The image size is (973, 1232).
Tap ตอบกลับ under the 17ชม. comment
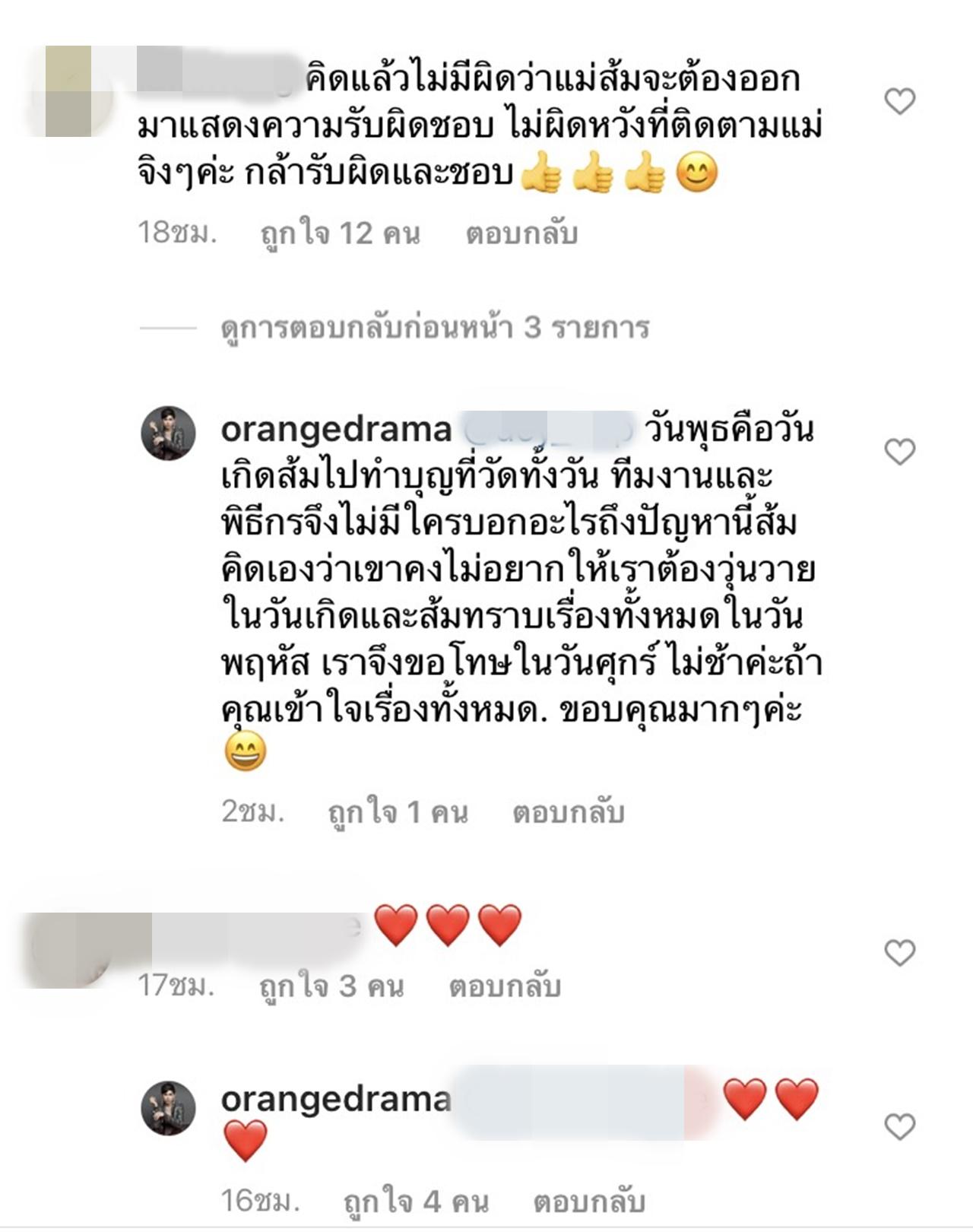click(505, 986)
